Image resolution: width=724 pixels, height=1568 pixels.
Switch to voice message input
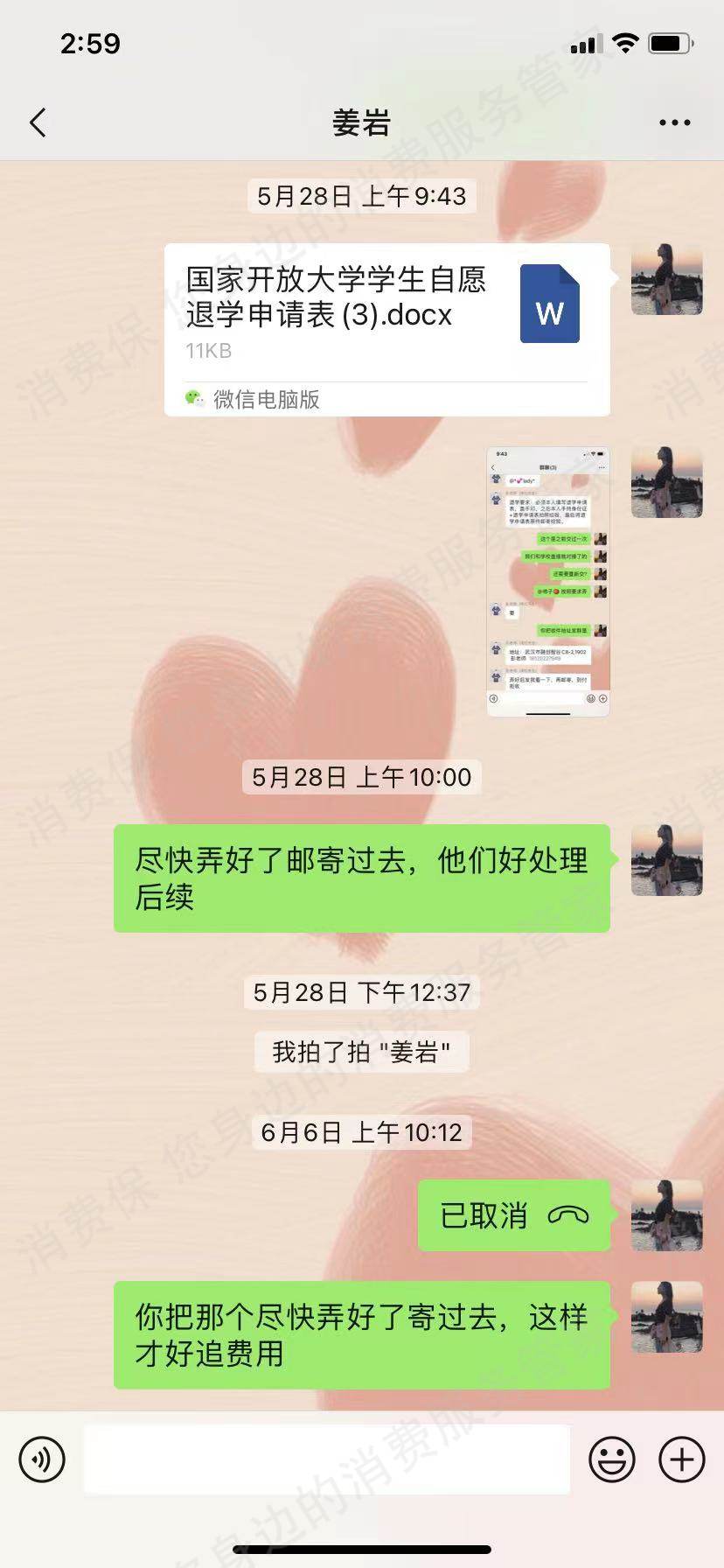[42, 1459]
